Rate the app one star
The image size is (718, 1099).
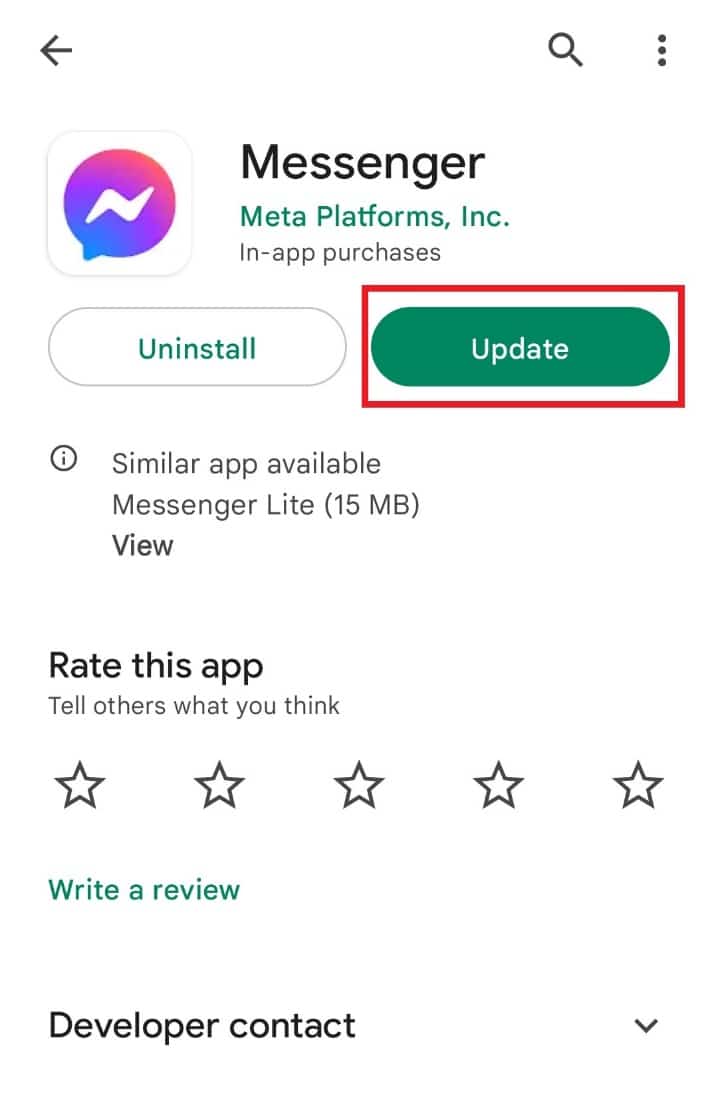click(79, 788)
